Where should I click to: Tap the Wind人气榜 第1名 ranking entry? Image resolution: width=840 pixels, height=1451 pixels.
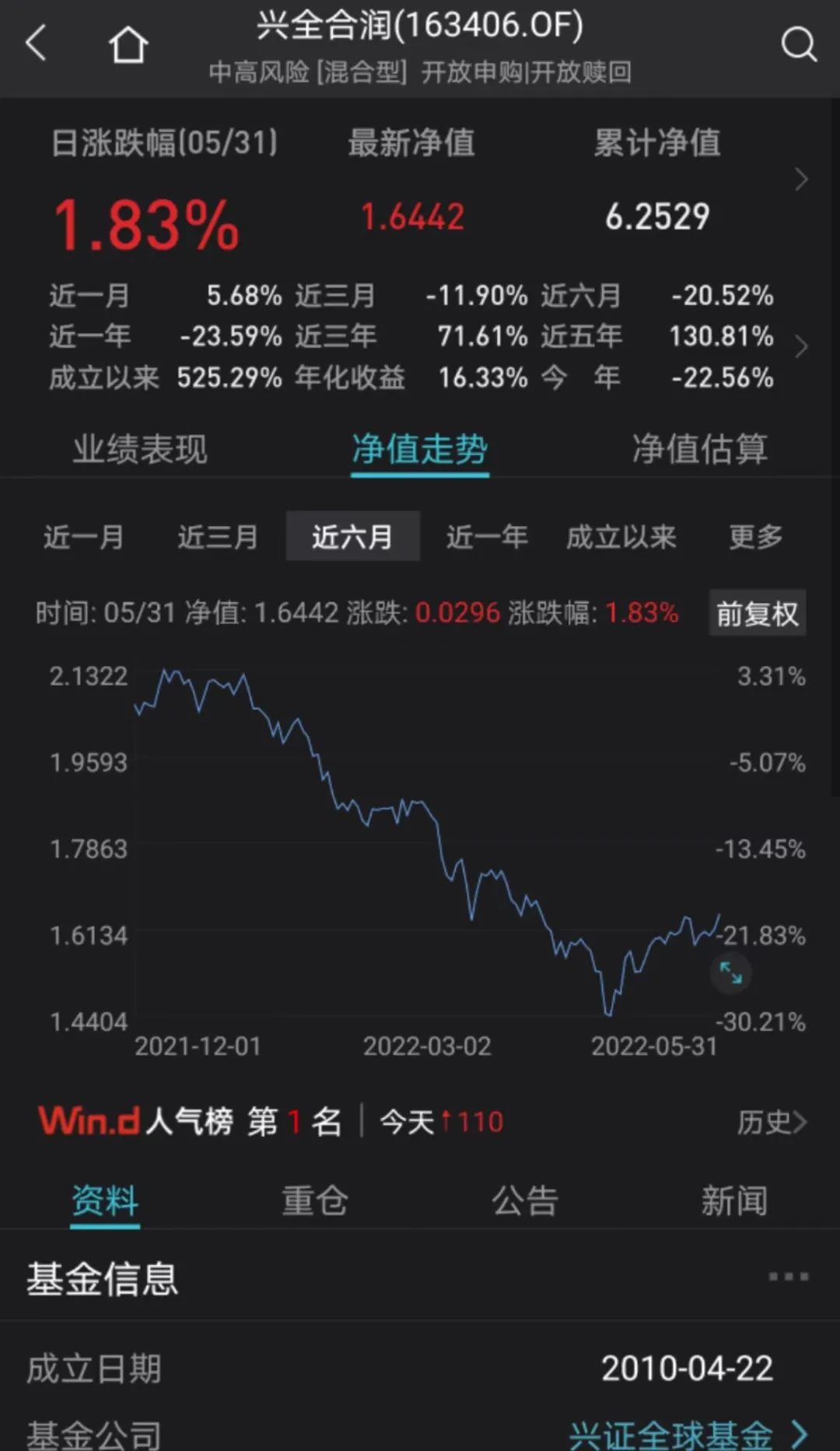click(191, 1120)
